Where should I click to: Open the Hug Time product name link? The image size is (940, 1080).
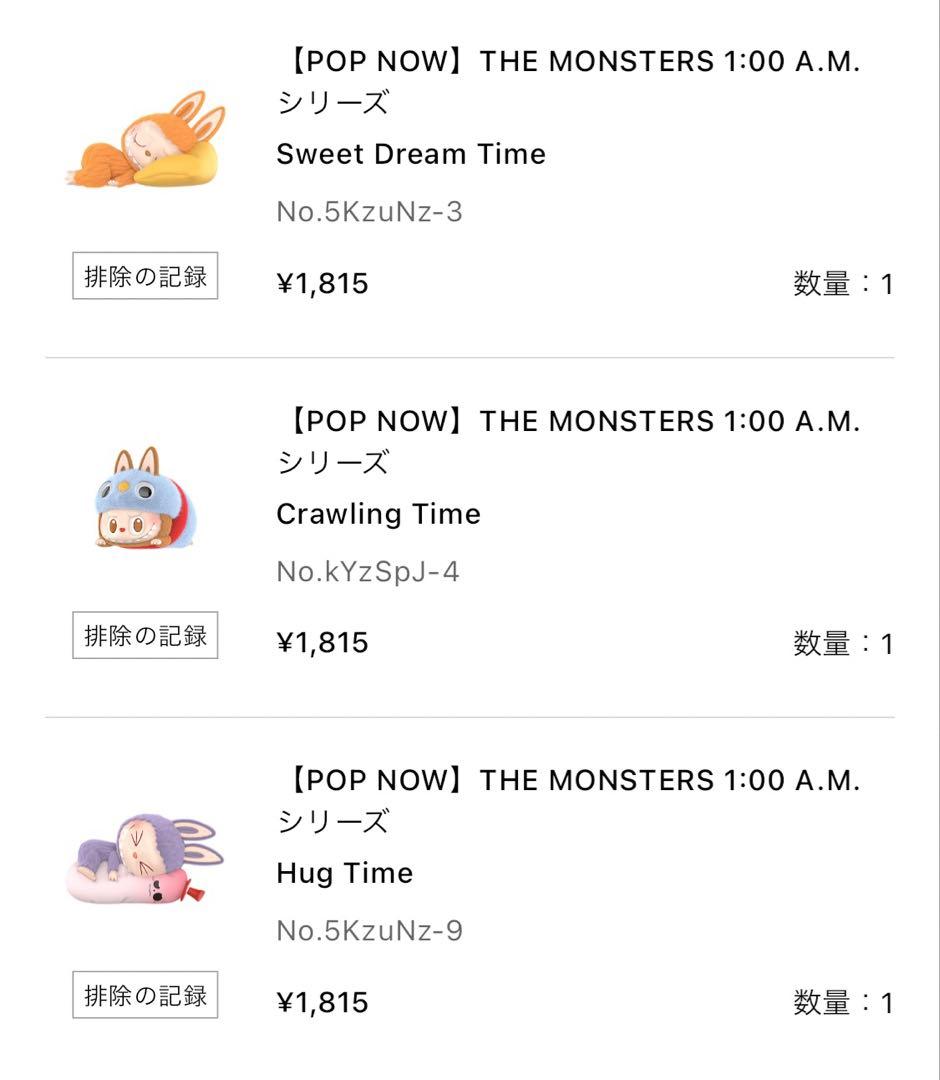click(344, 872)
